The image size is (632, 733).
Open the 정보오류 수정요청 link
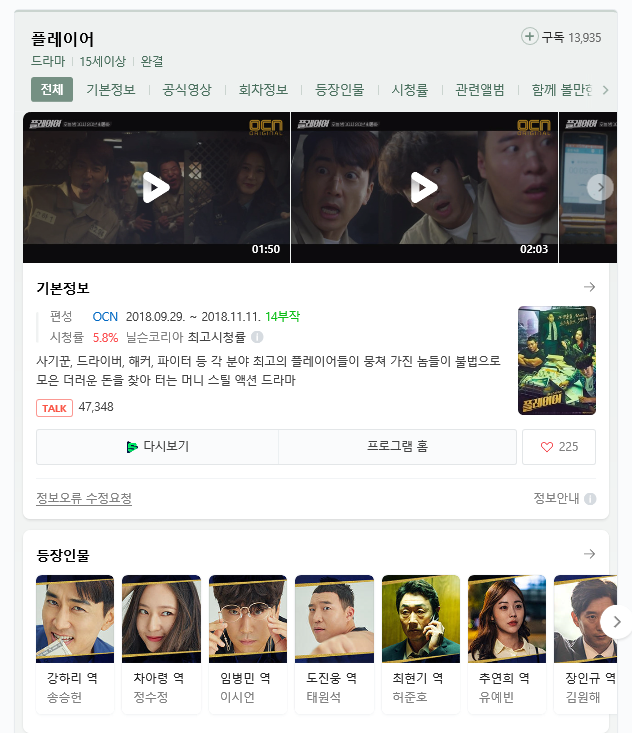click(84, 498)
